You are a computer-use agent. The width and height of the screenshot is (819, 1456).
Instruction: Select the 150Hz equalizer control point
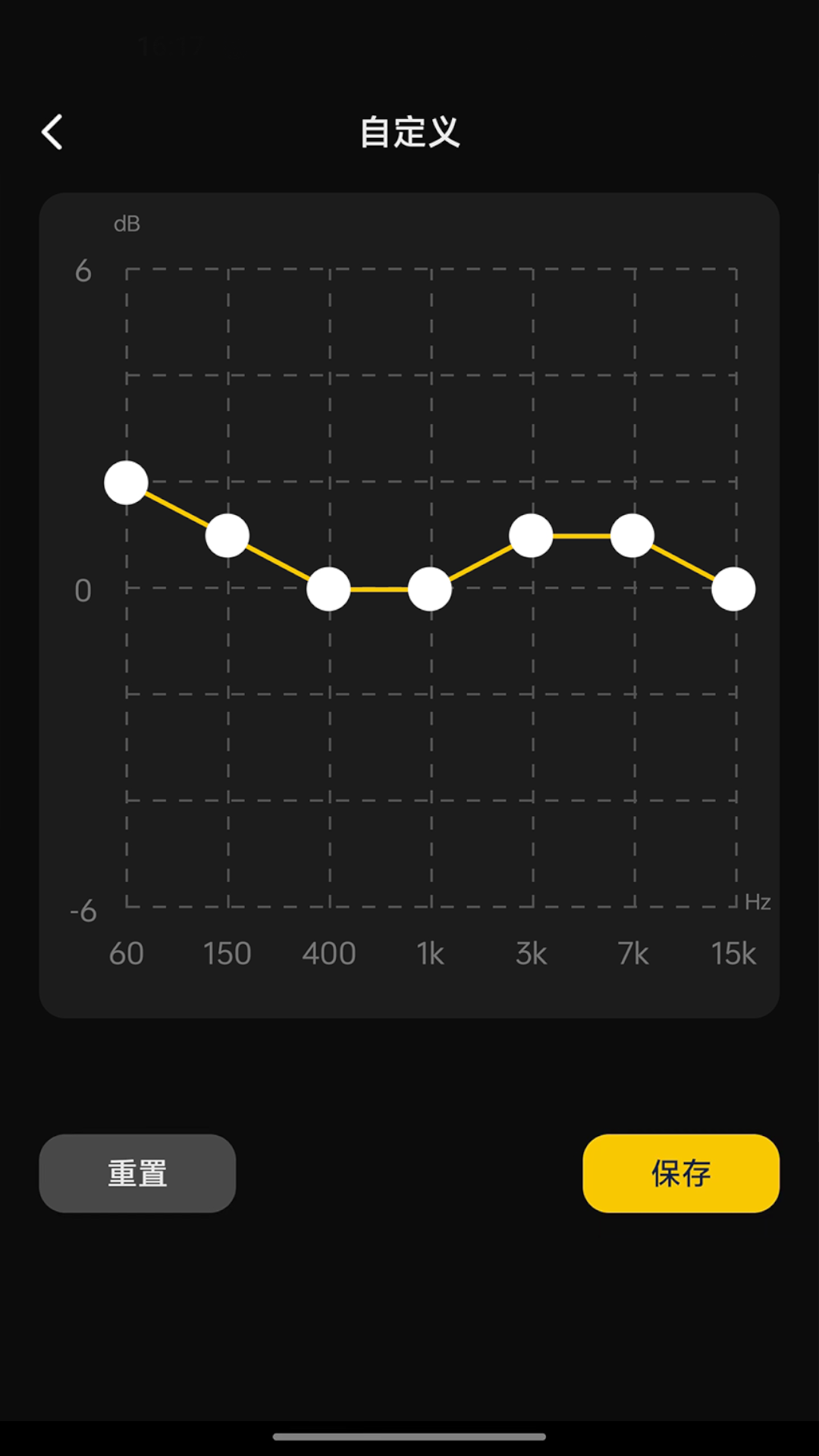tap(227, 535)
